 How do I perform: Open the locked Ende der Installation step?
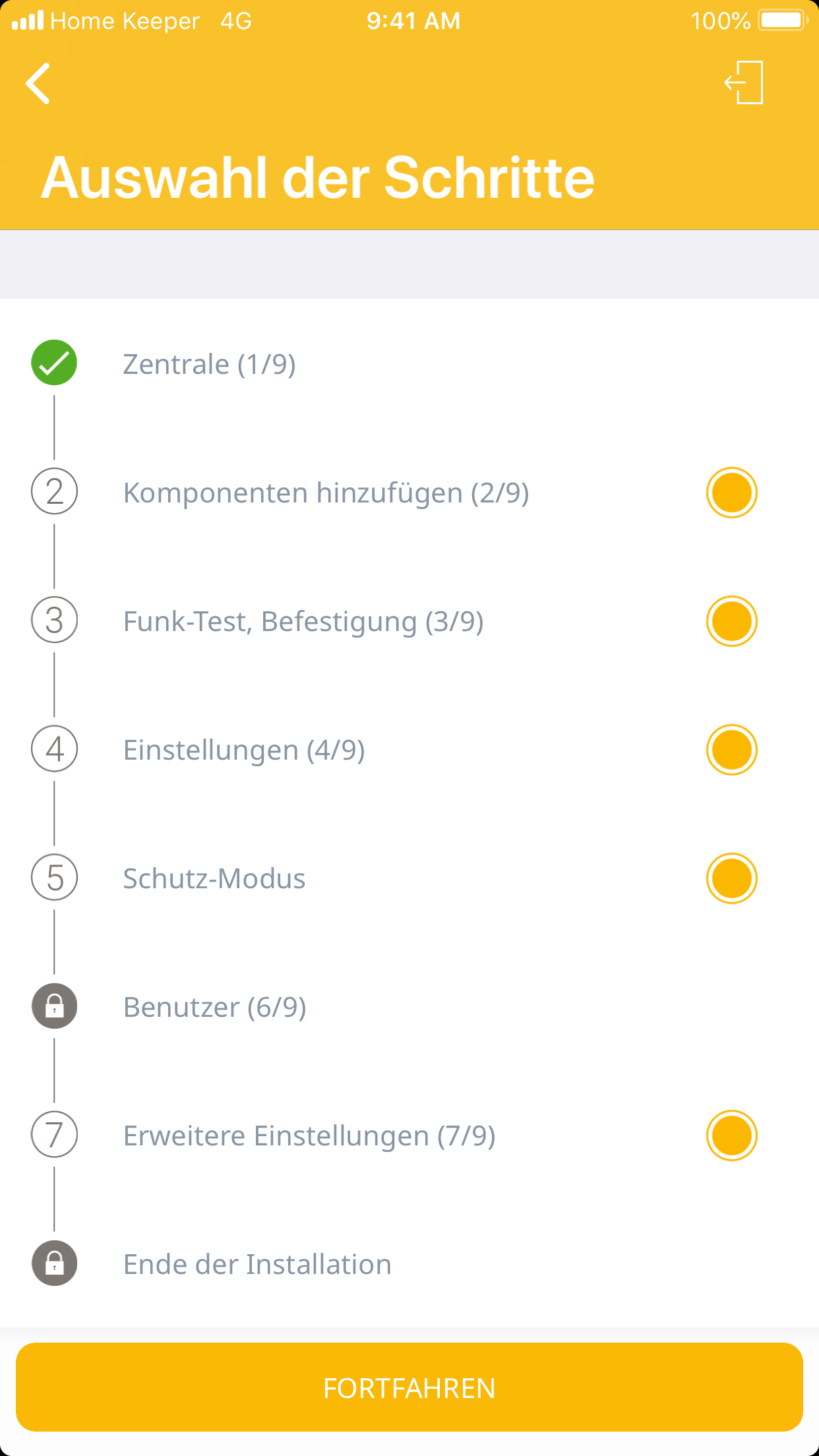pos(257,1264)
